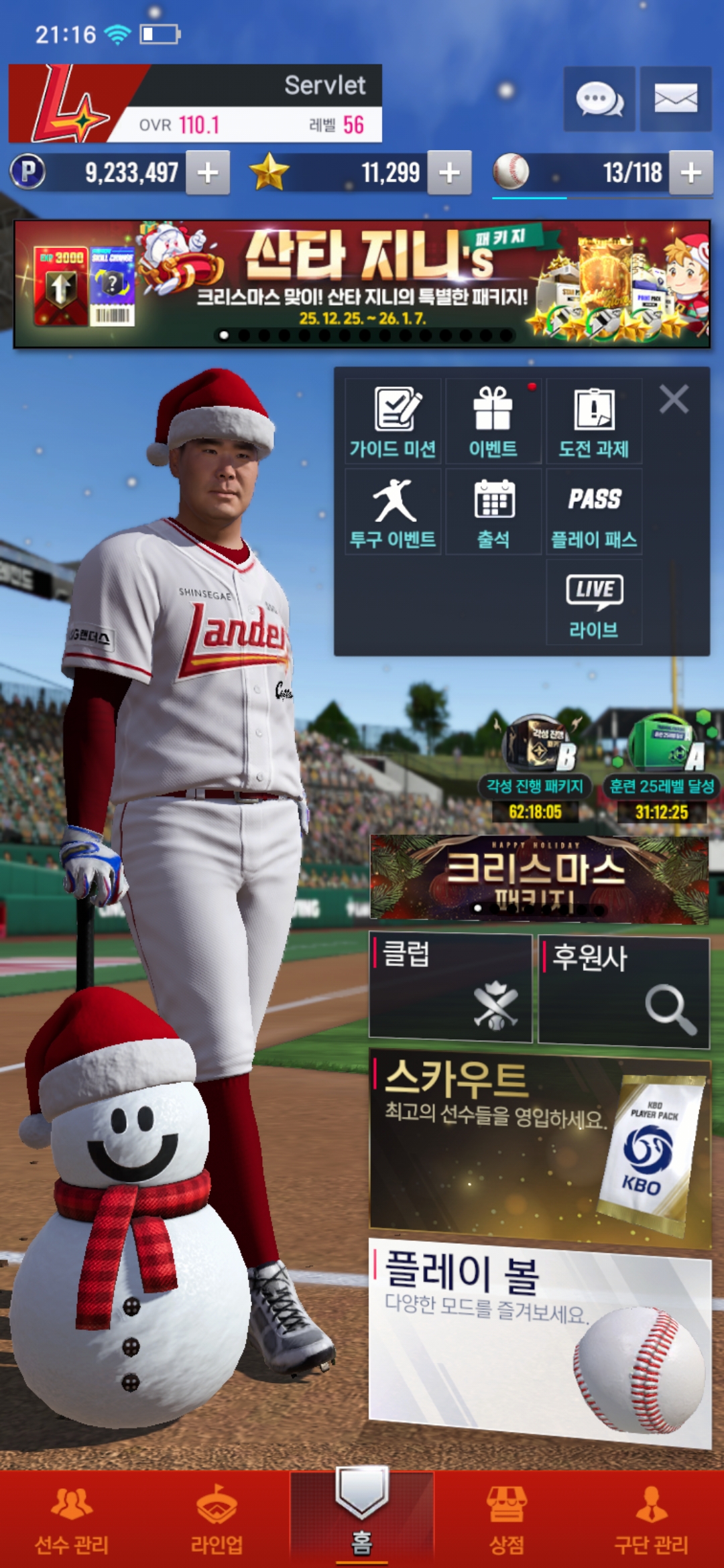Image resolution: width=724 pixels, height=1568 pixels.
Task: Open 가이드 미션
Action: pyautogui.click(x=394, y=421)
